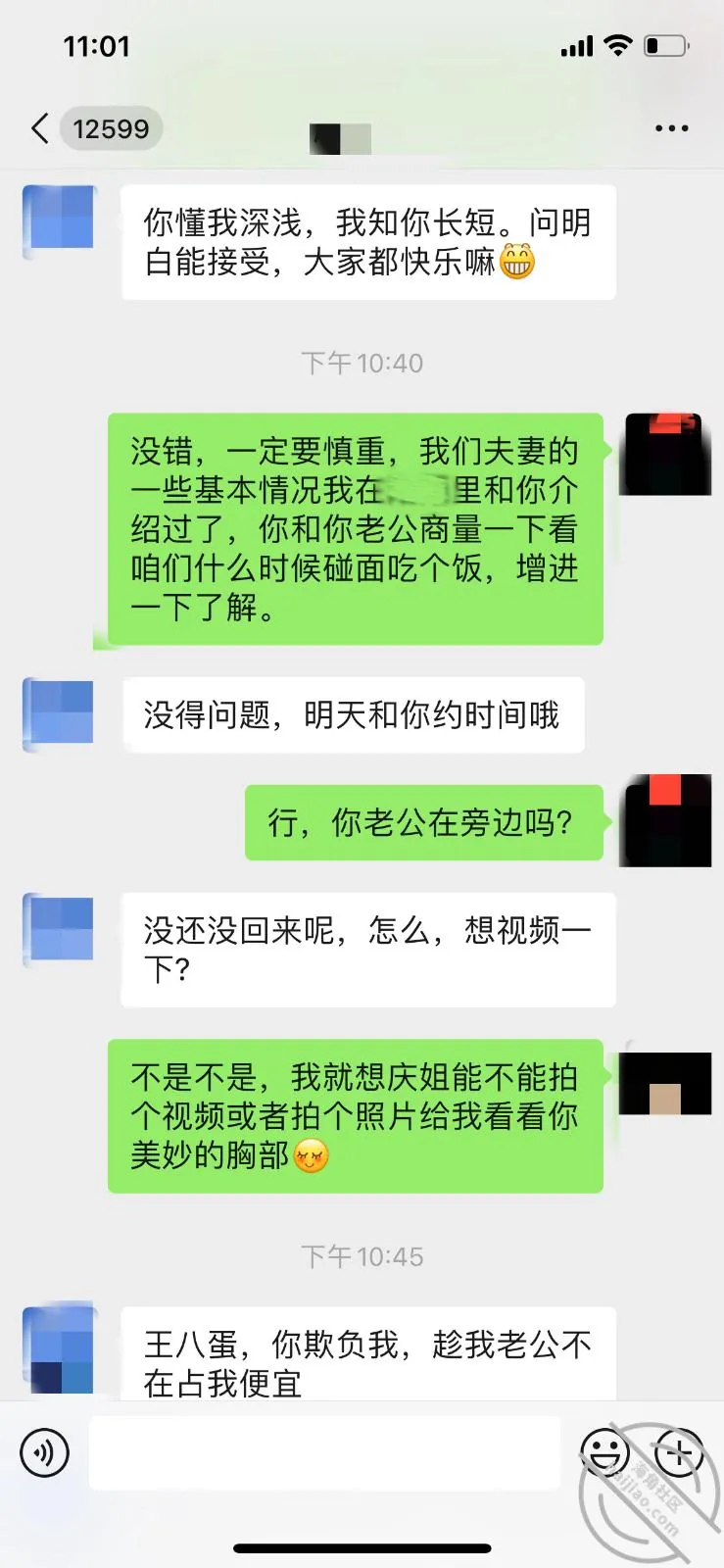The image size is (724, 1568).
Task: Open the chat's three-dot menu
Action: (x=671, y=128)
